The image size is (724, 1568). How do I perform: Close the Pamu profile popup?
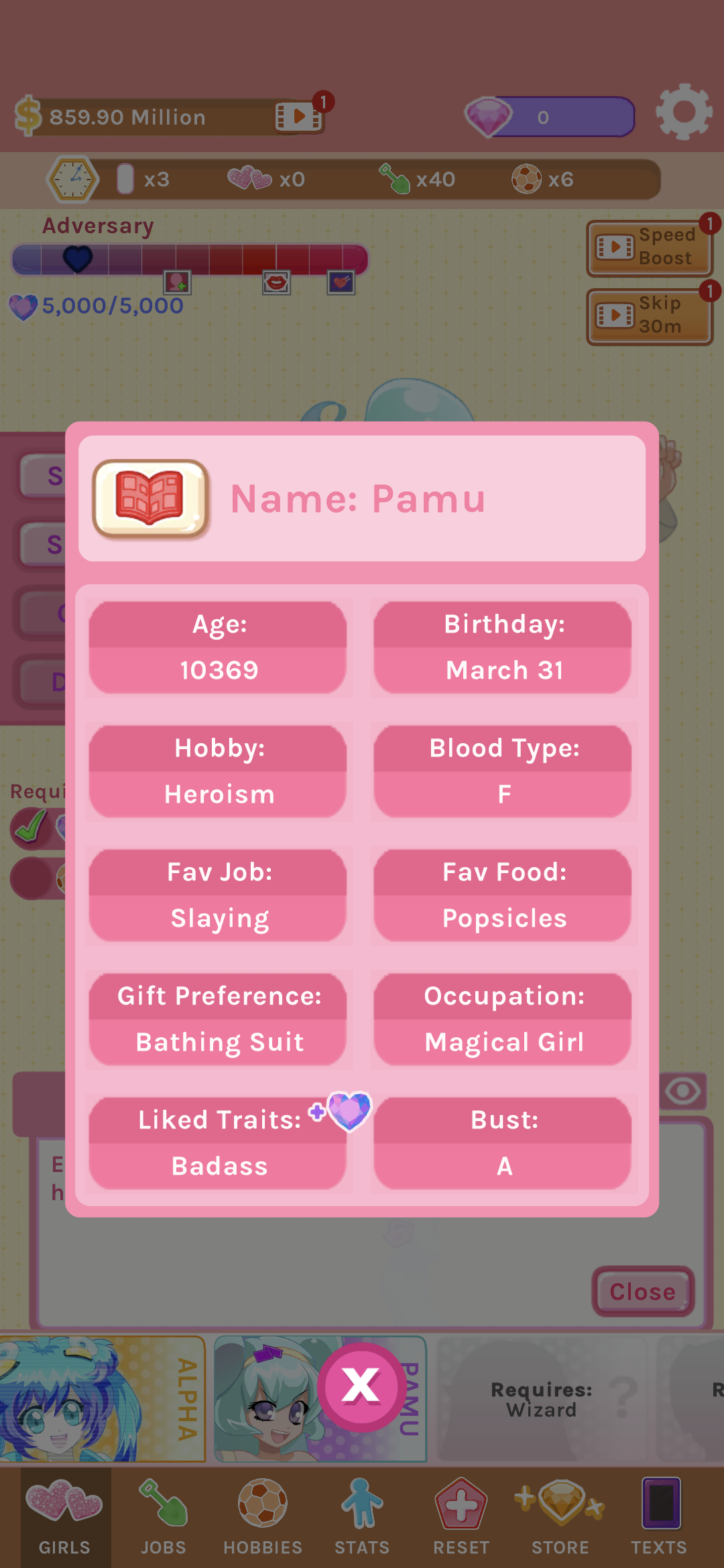pos(361,1386)
